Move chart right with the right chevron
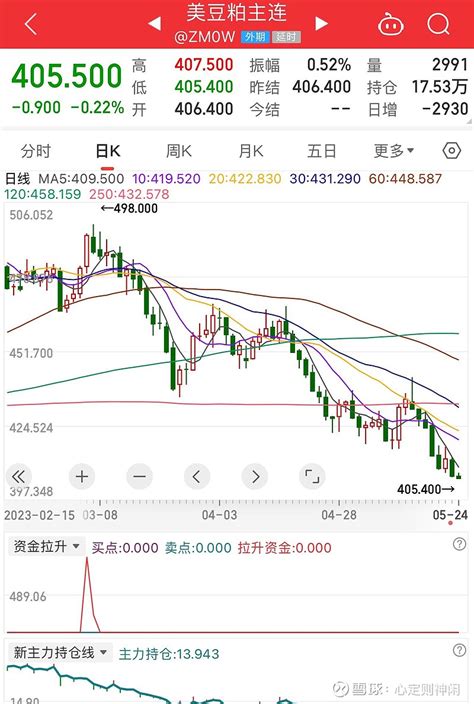This screenshot has width=474, height=704. point(255,476)
